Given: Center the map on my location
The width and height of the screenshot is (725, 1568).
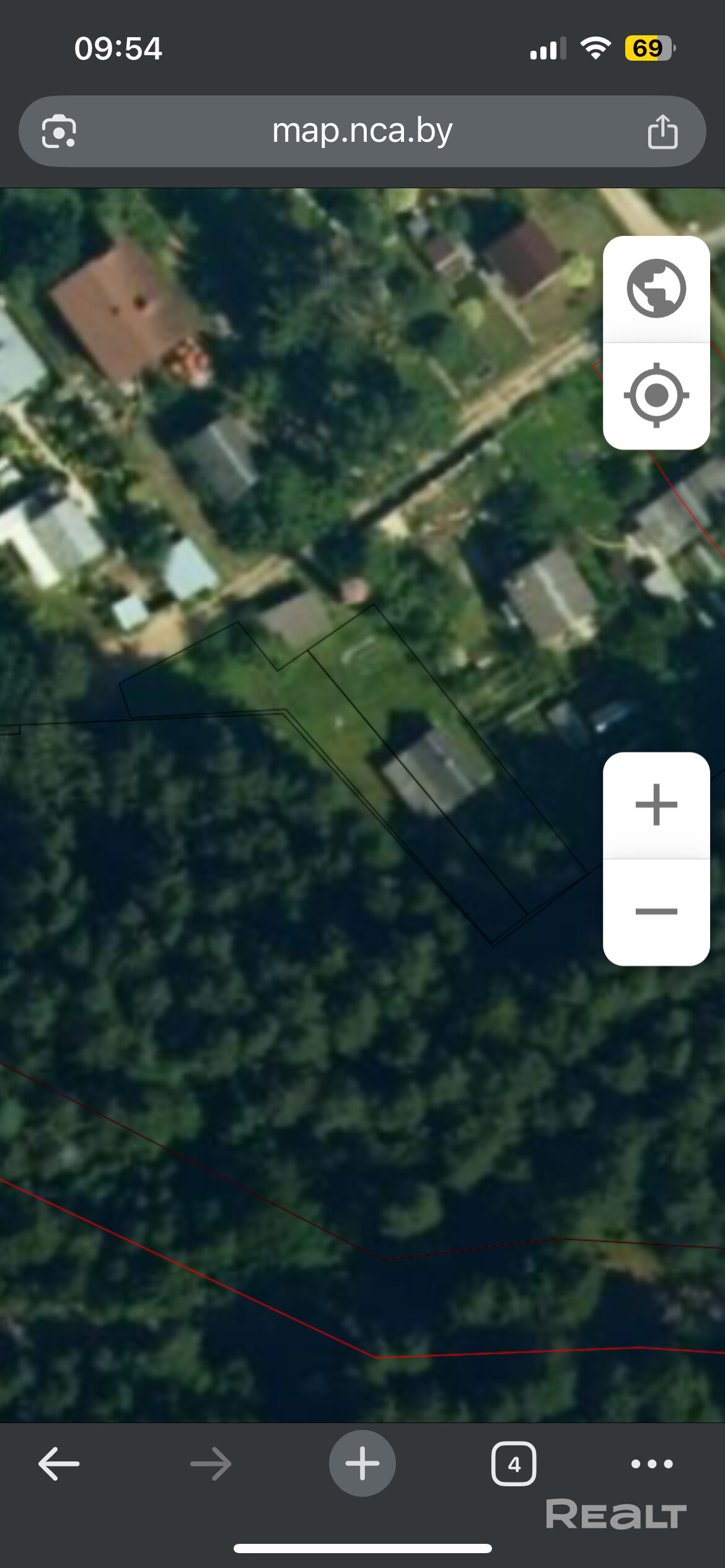Looking at the screenshot, I should coord(656,395).
